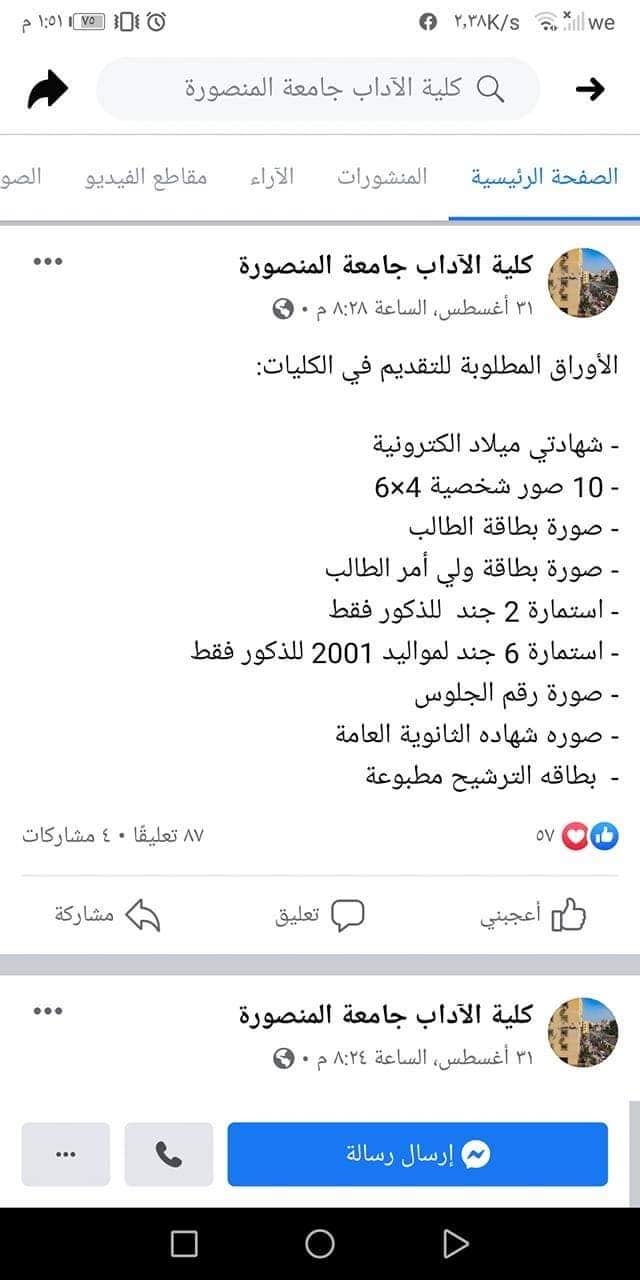The height and width of the screenshot is (1280, 640).
Task: Tap the back arrow in the top bar
Action: tap(591, 90)
